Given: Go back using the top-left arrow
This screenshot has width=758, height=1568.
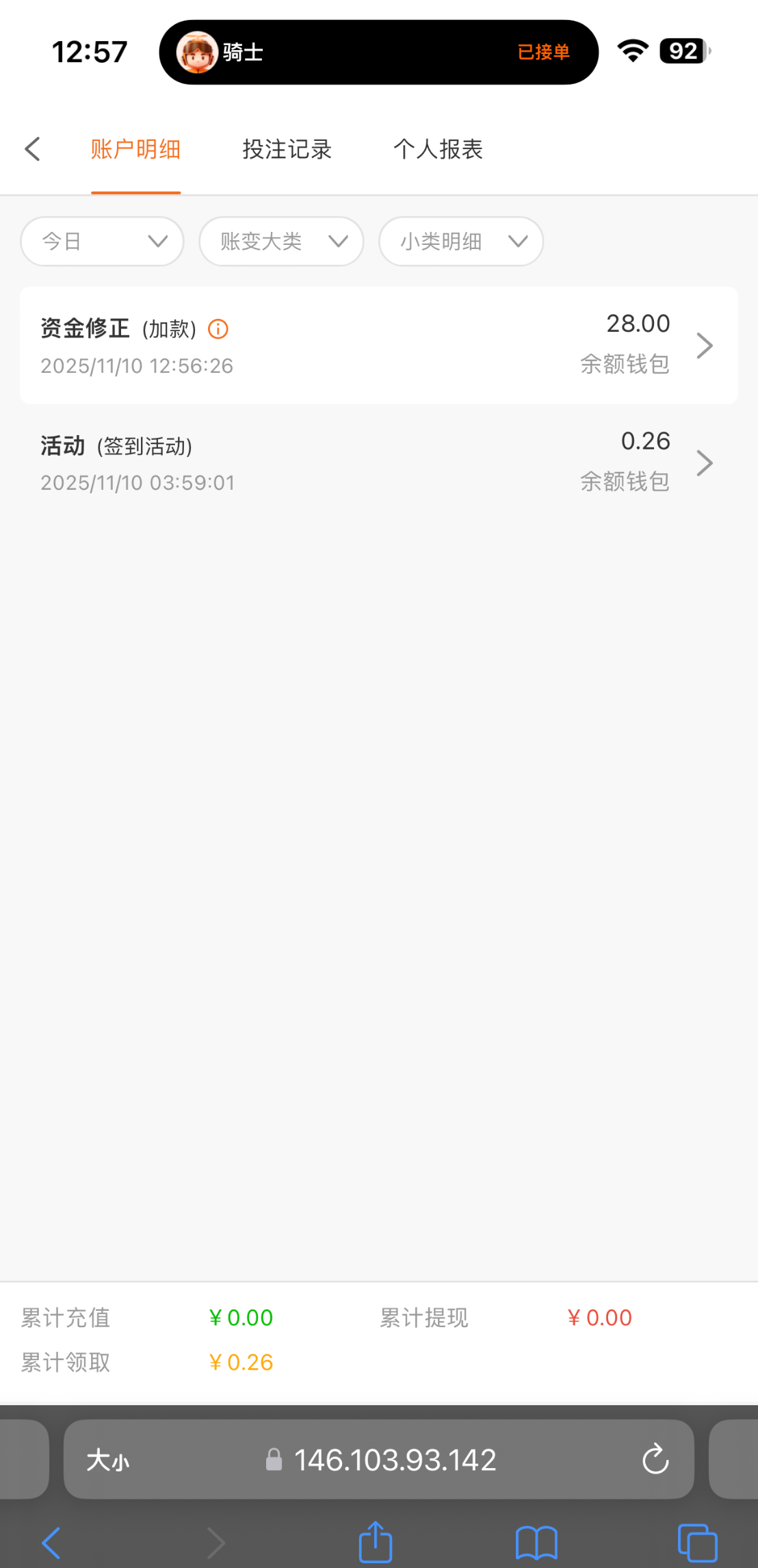Looking at the screenshot, I should [x=32, y=149].
